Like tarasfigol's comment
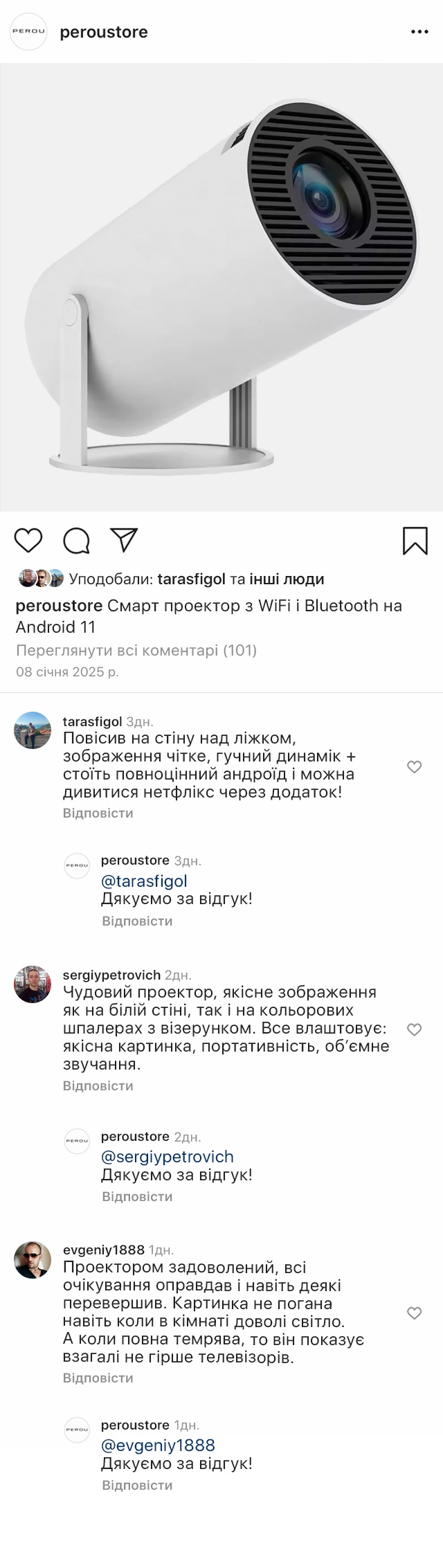Image resolution: width=443 pixels, height=1568 pixels. (x=414, y=766)
